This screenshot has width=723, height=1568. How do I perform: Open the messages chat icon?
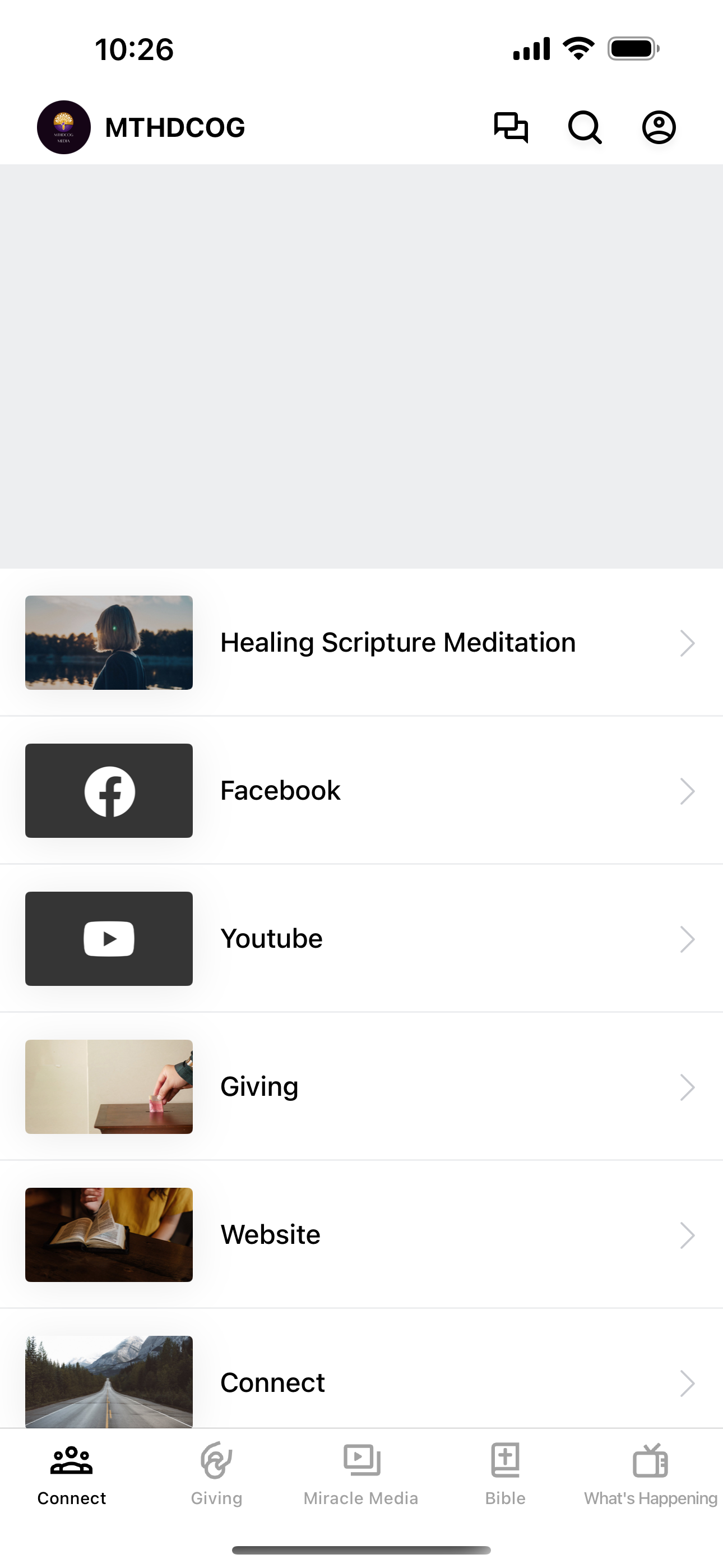tap(511, 128)
